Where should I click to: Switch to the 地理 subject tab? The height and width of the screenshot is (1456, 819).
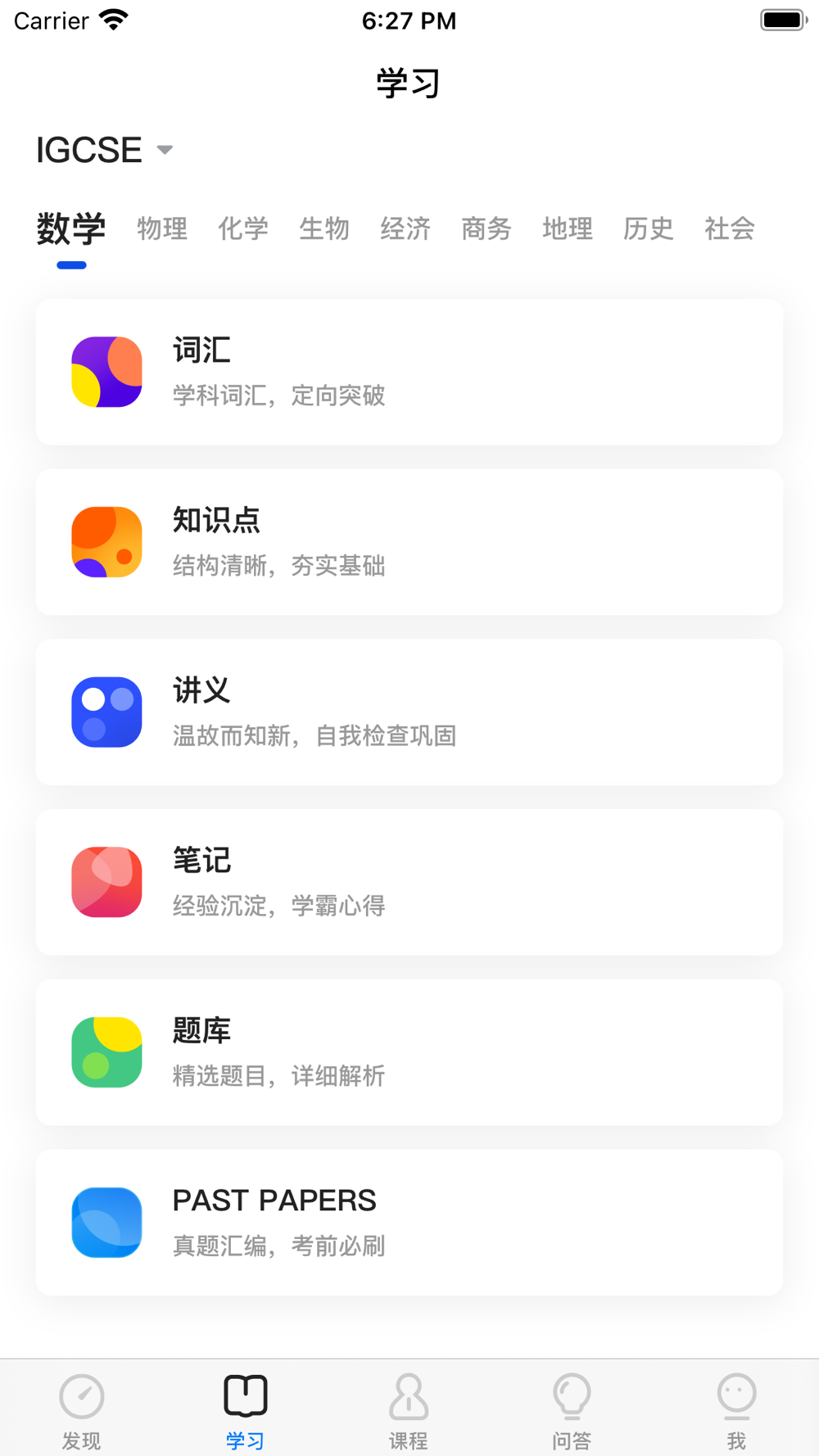[x=568, y=228]
